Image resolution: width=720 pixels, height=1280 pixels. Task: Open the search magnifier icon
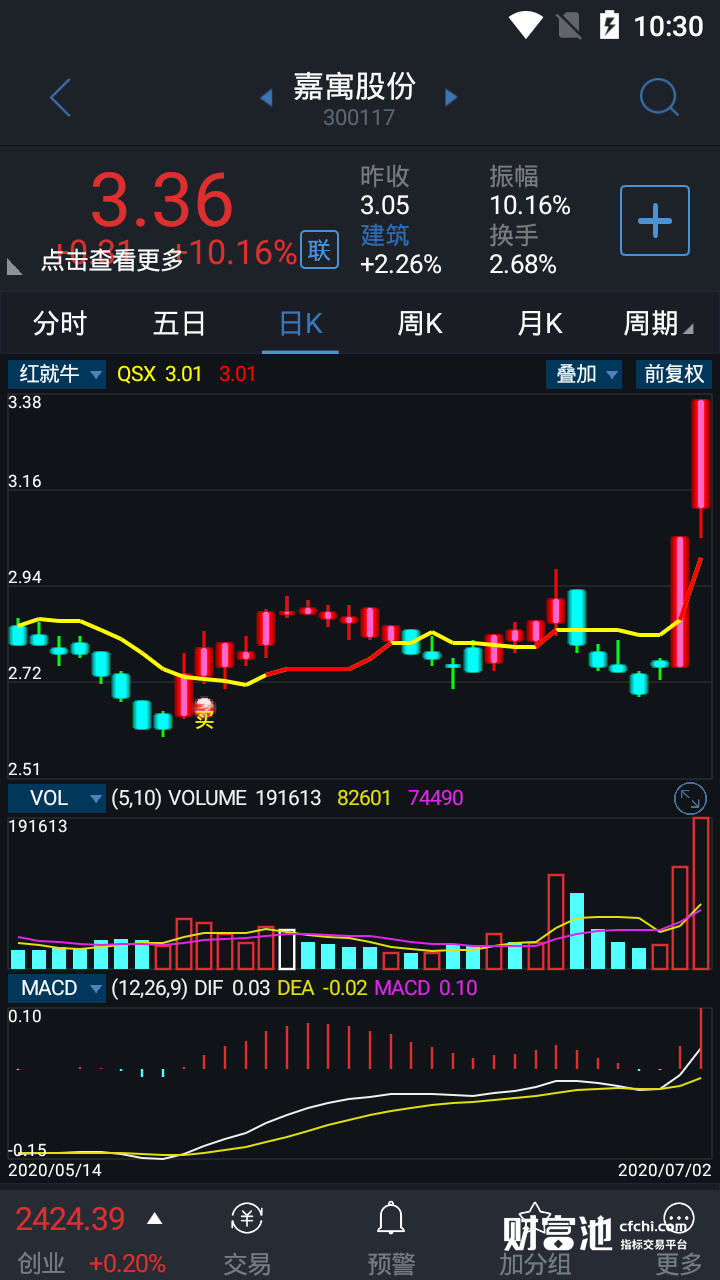click(x=659, y=98)
